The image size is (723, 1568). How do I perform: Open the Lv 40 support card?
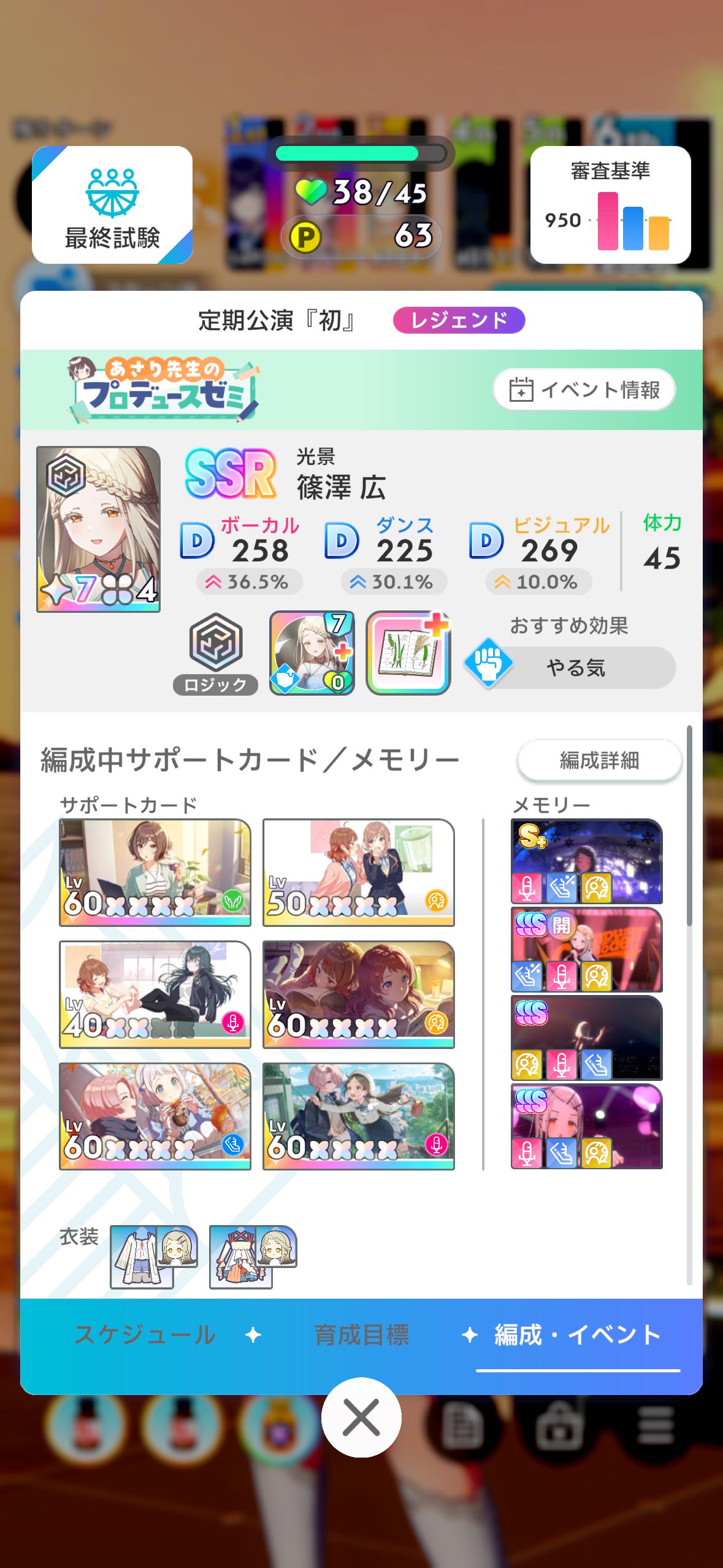[155, 994]
